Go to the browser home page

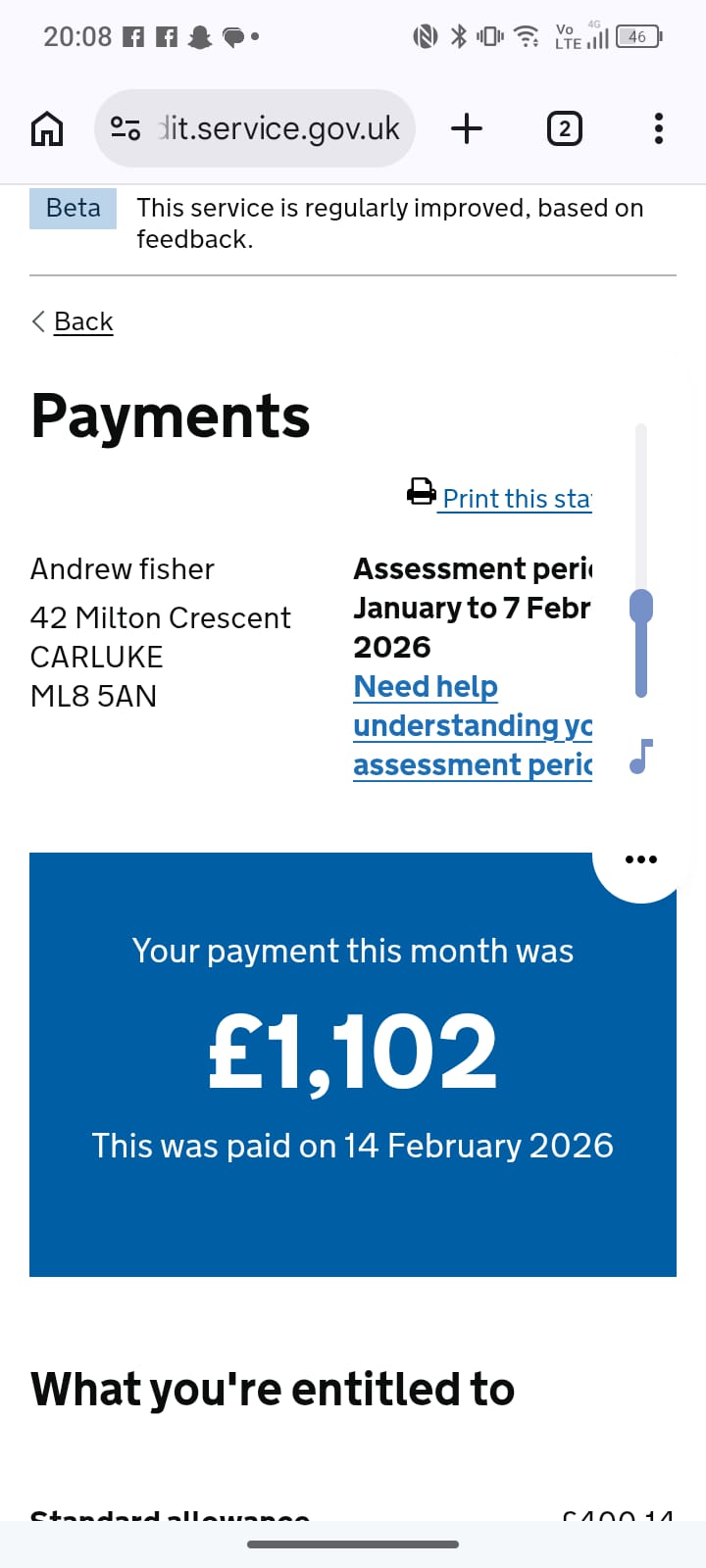click(47, 128)
